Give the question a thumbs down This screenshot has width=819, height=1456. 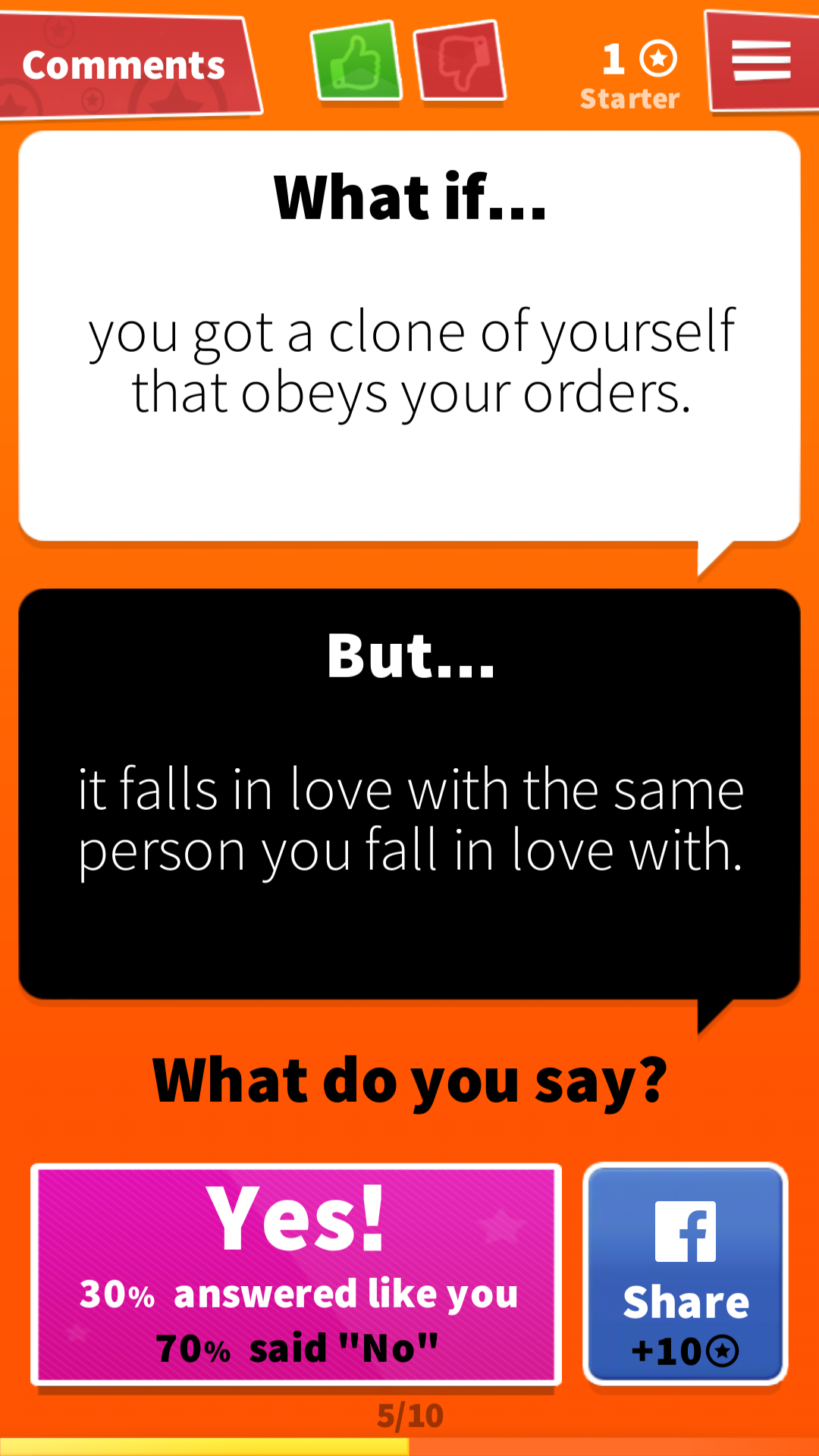coord(460,61)
